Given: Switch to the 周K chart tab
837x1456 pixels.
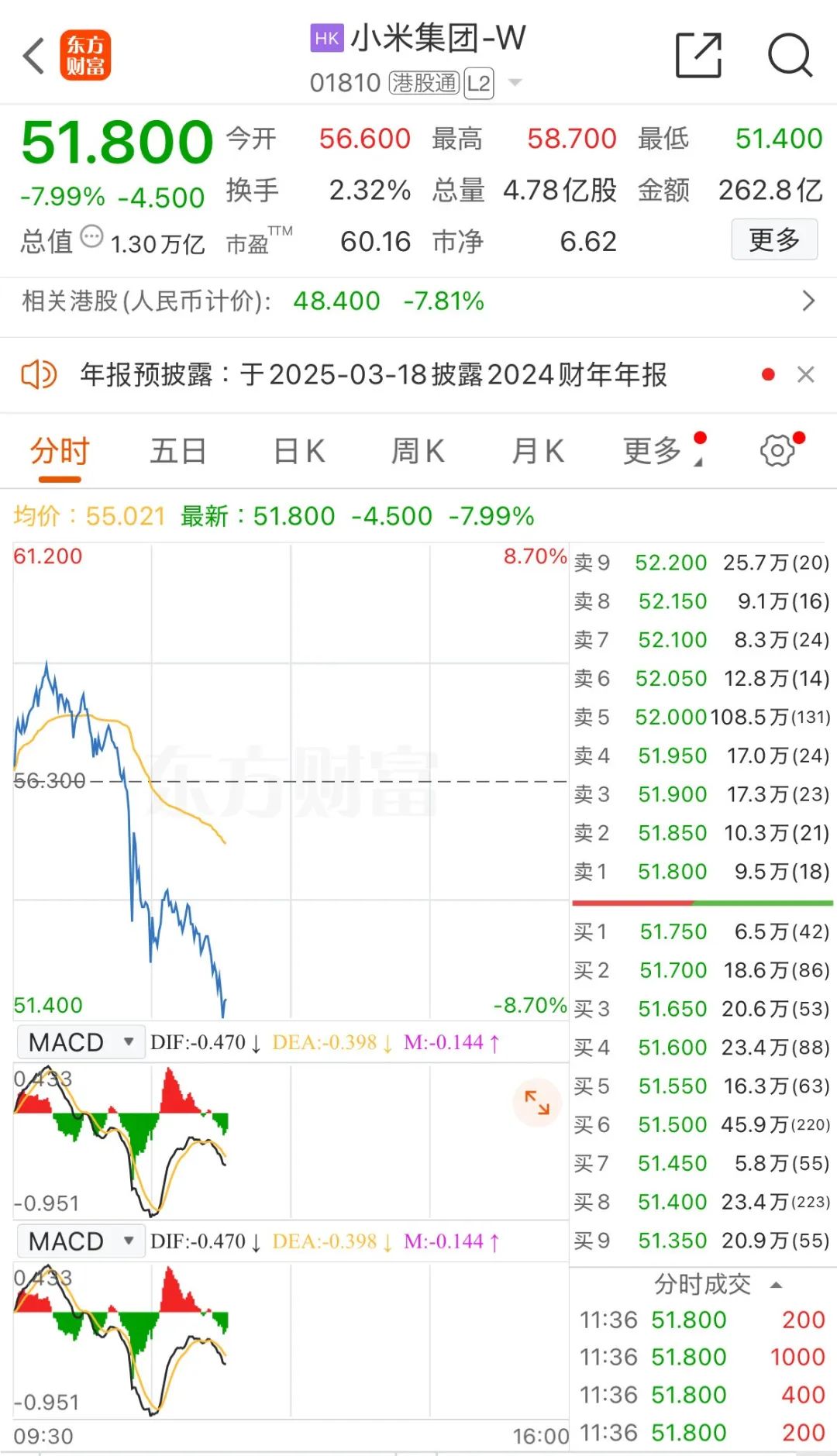Looking at the screenshot, I should coord(418,451).
